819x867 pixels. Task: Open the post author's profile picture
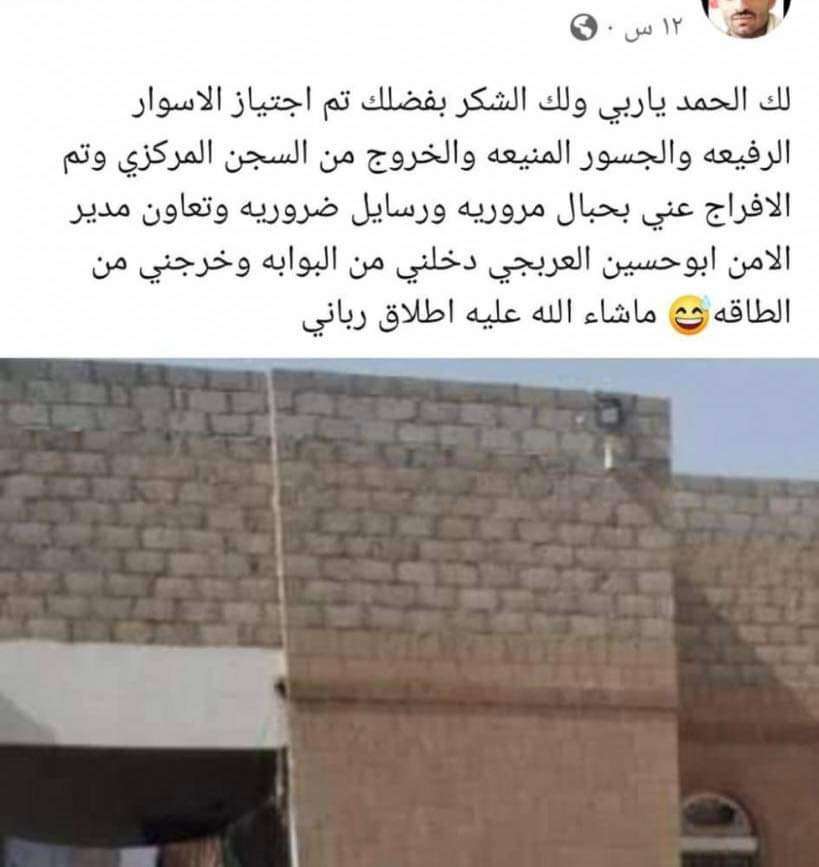[752, 15]
